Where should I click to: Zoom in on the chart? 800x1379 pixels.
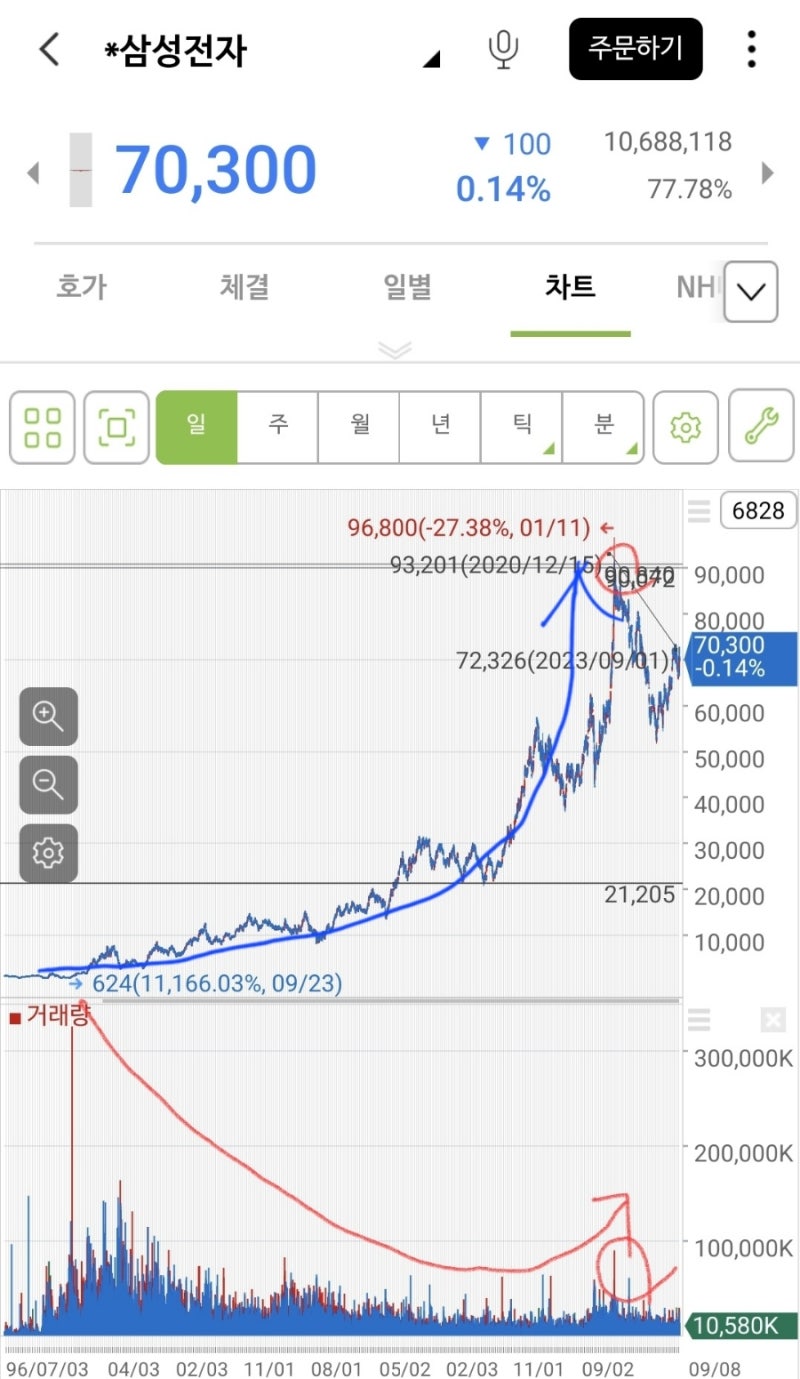(x=48, y=716)
